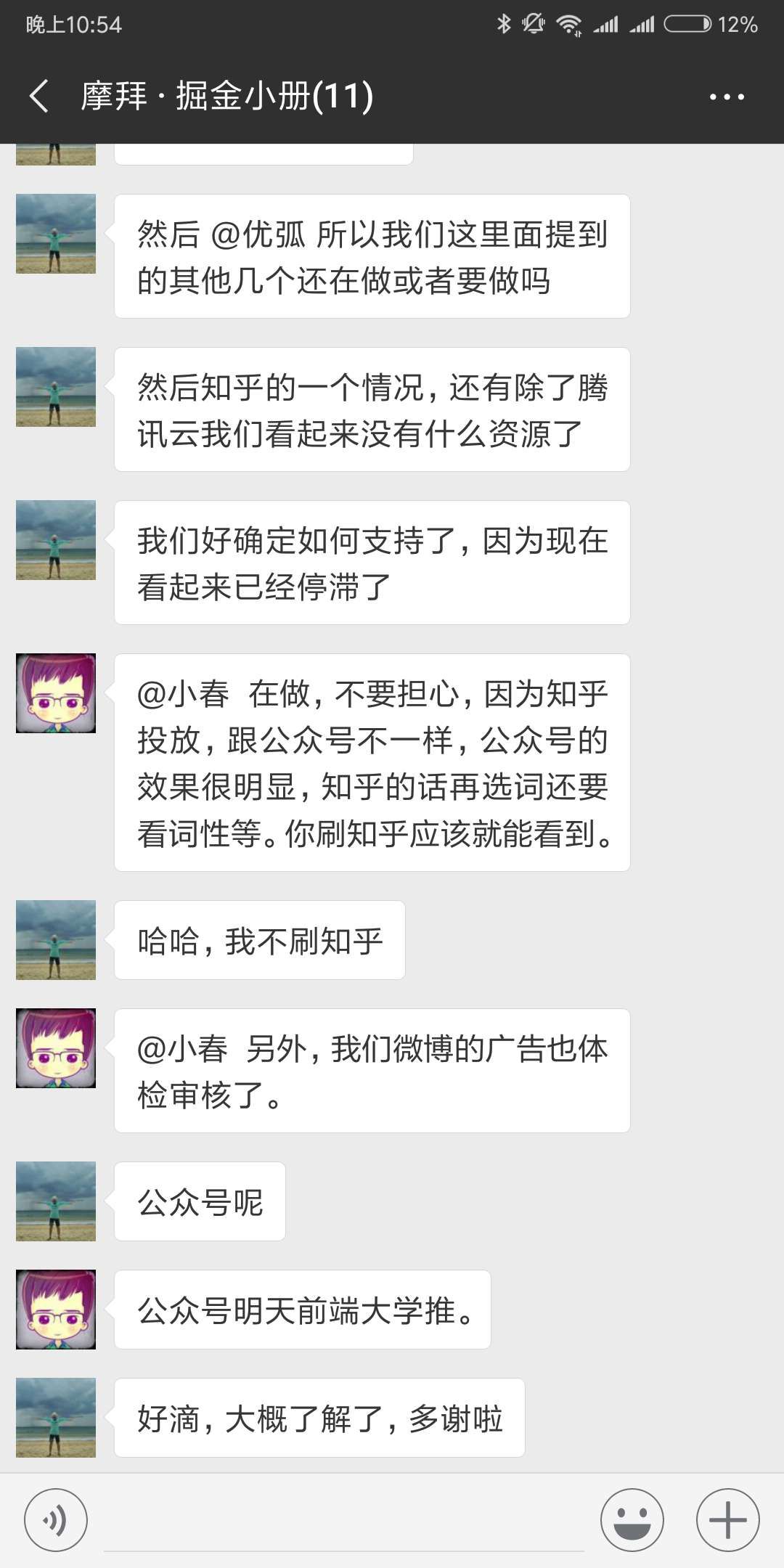
Task: Open the plus attachment menu
Action: 727,1520
